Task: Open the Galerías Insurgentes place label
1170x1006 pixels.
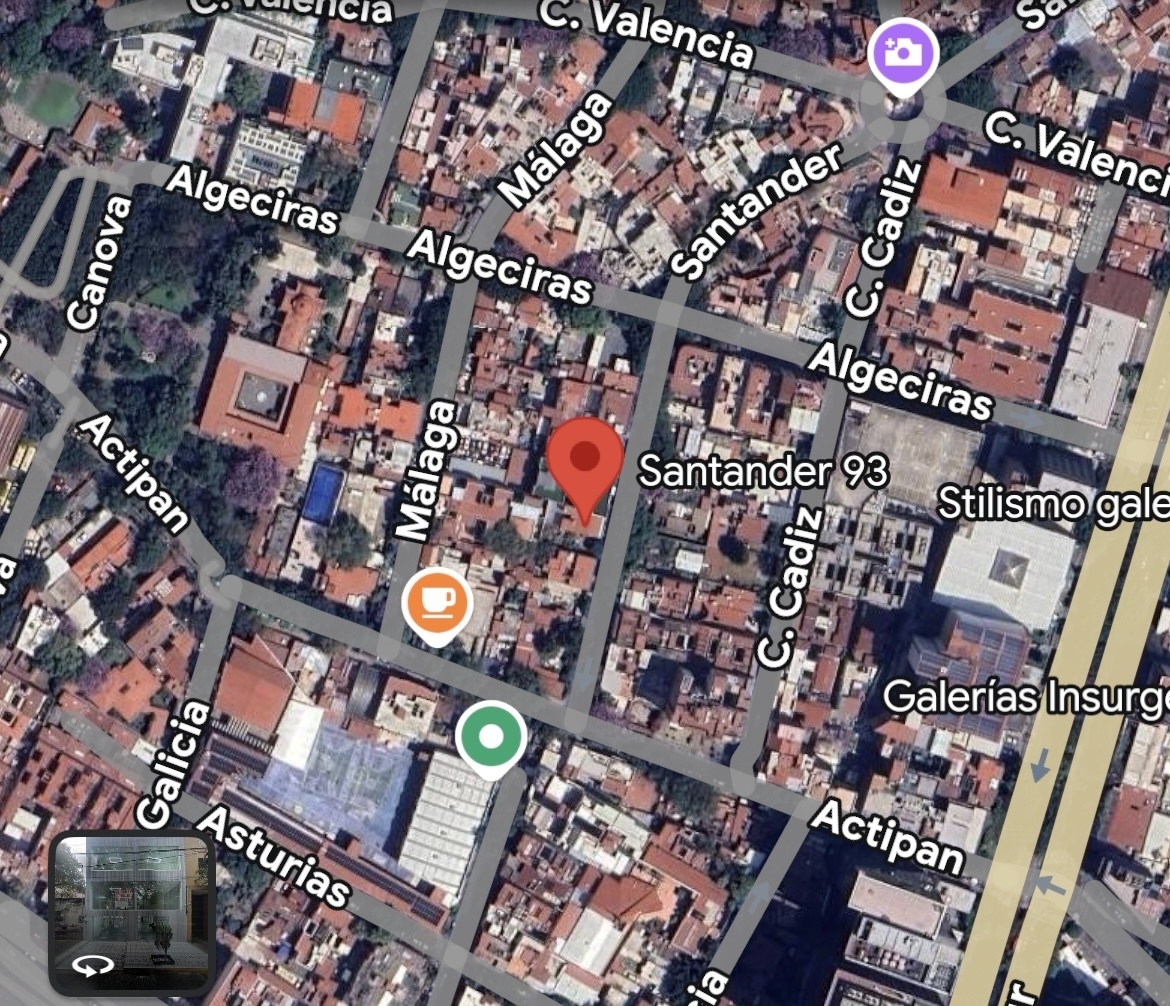Action: 1026,696
